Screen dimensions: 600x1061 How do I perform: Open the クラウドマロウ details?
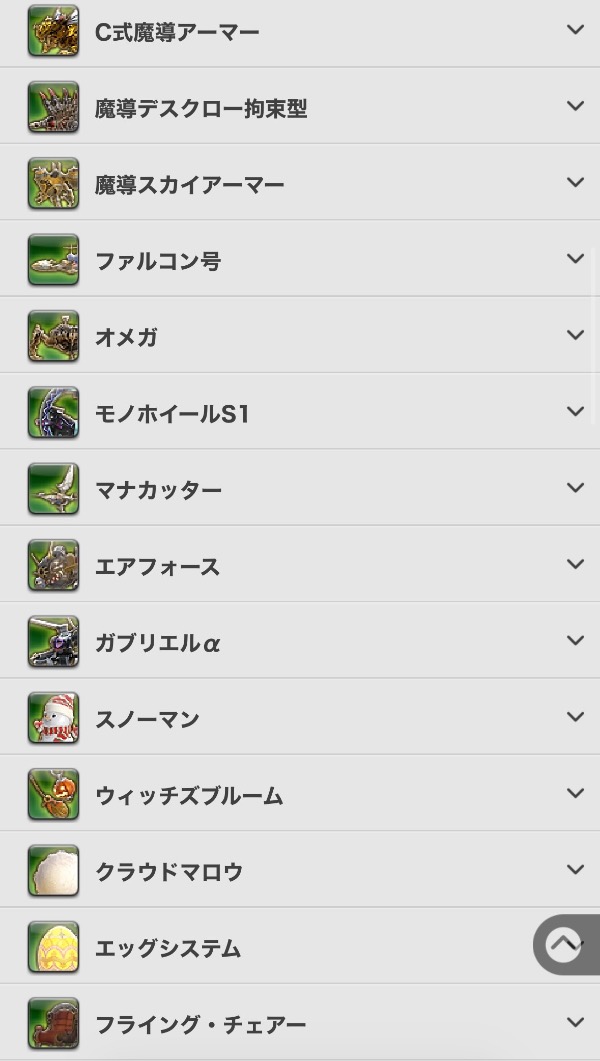(x=575, y=870)
